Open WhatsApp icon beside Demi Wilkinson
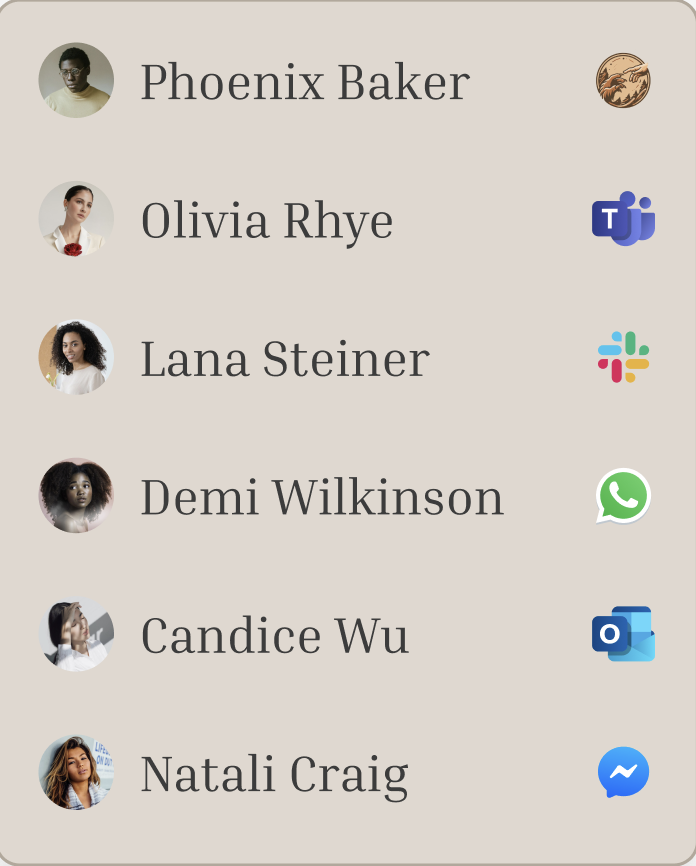 point(623,496)
